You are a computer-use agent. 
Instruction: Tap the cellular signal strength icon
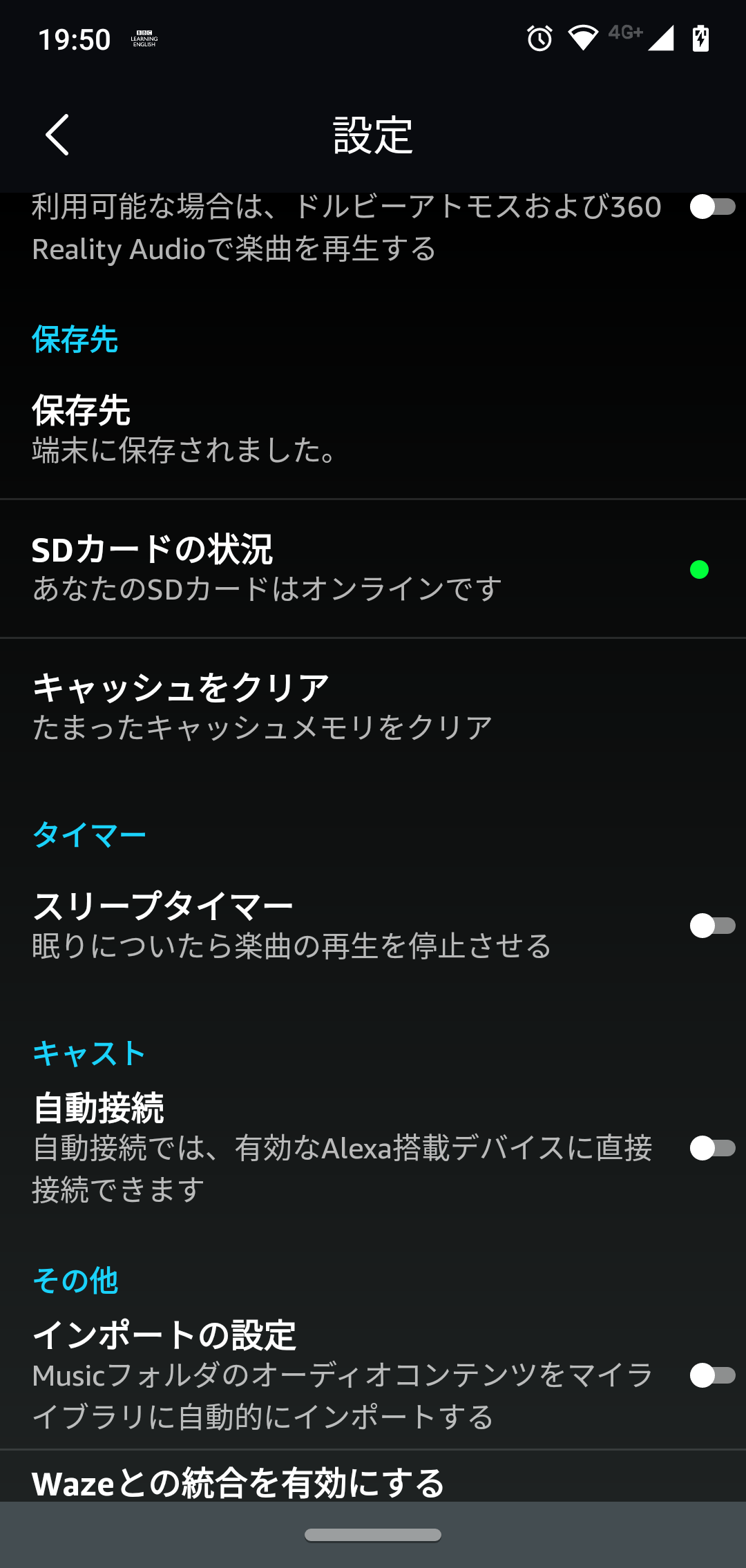[661, 39]
